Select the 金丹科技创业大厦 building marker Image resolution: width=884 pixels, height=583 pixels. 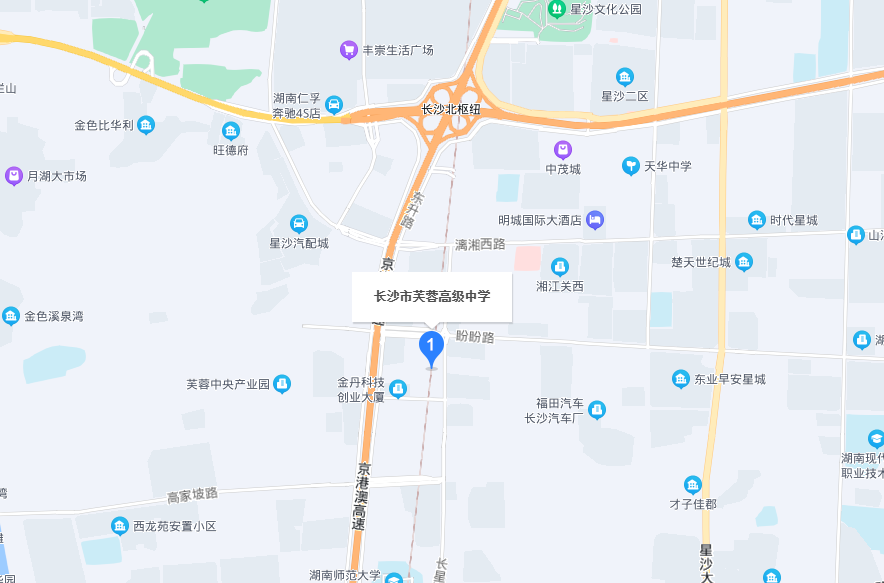(x=398, y=388)
